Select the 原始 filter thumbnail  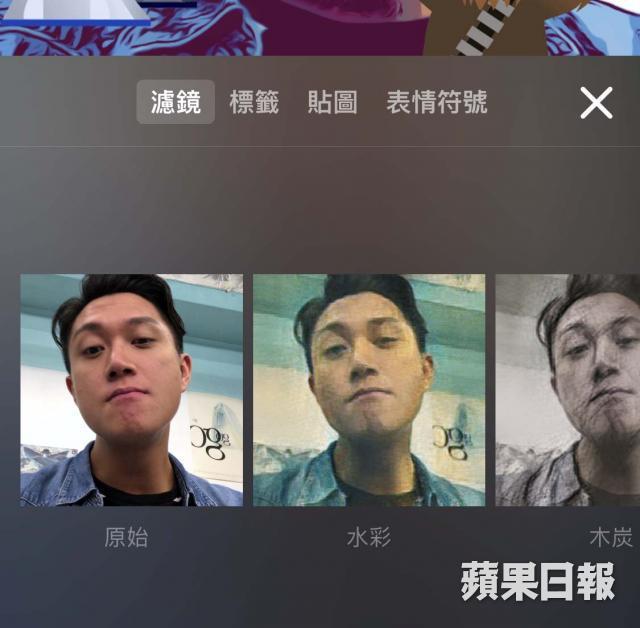coord(131,390)
